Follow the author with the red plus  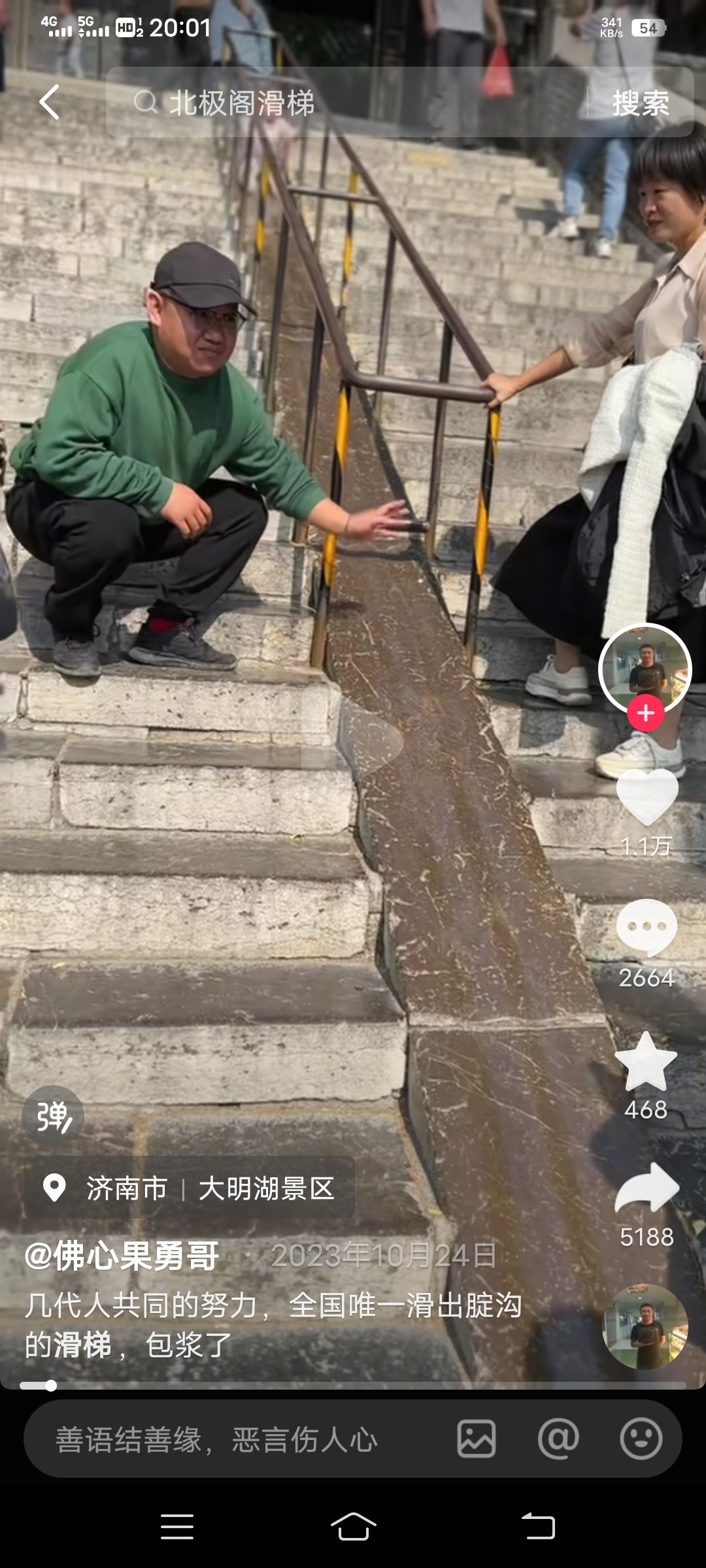click(x=646, y=713)
